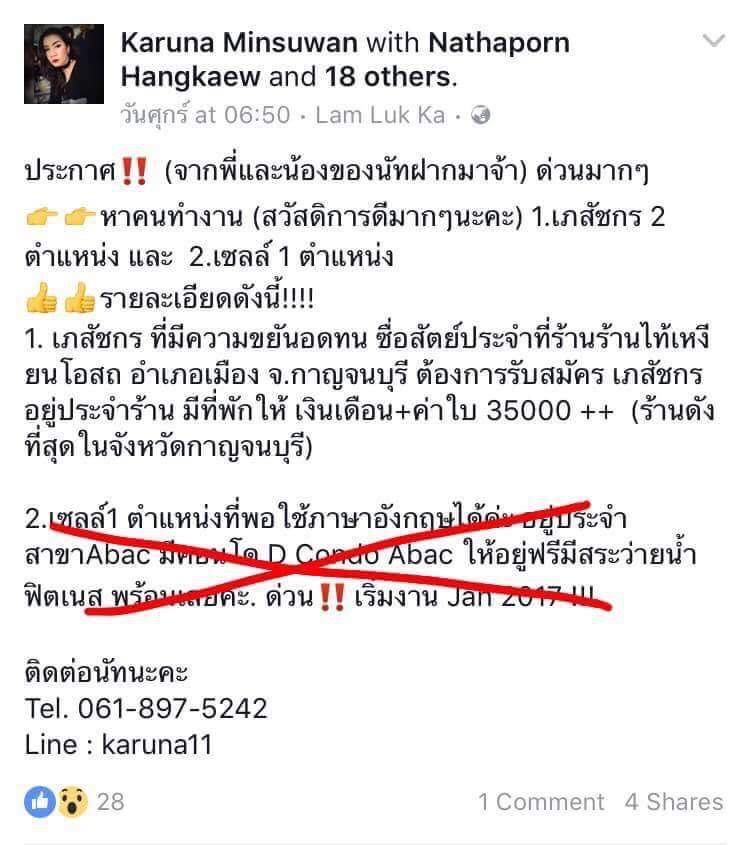View the 18 others tagged
The image size is (750, 845).
pos(391,77)
